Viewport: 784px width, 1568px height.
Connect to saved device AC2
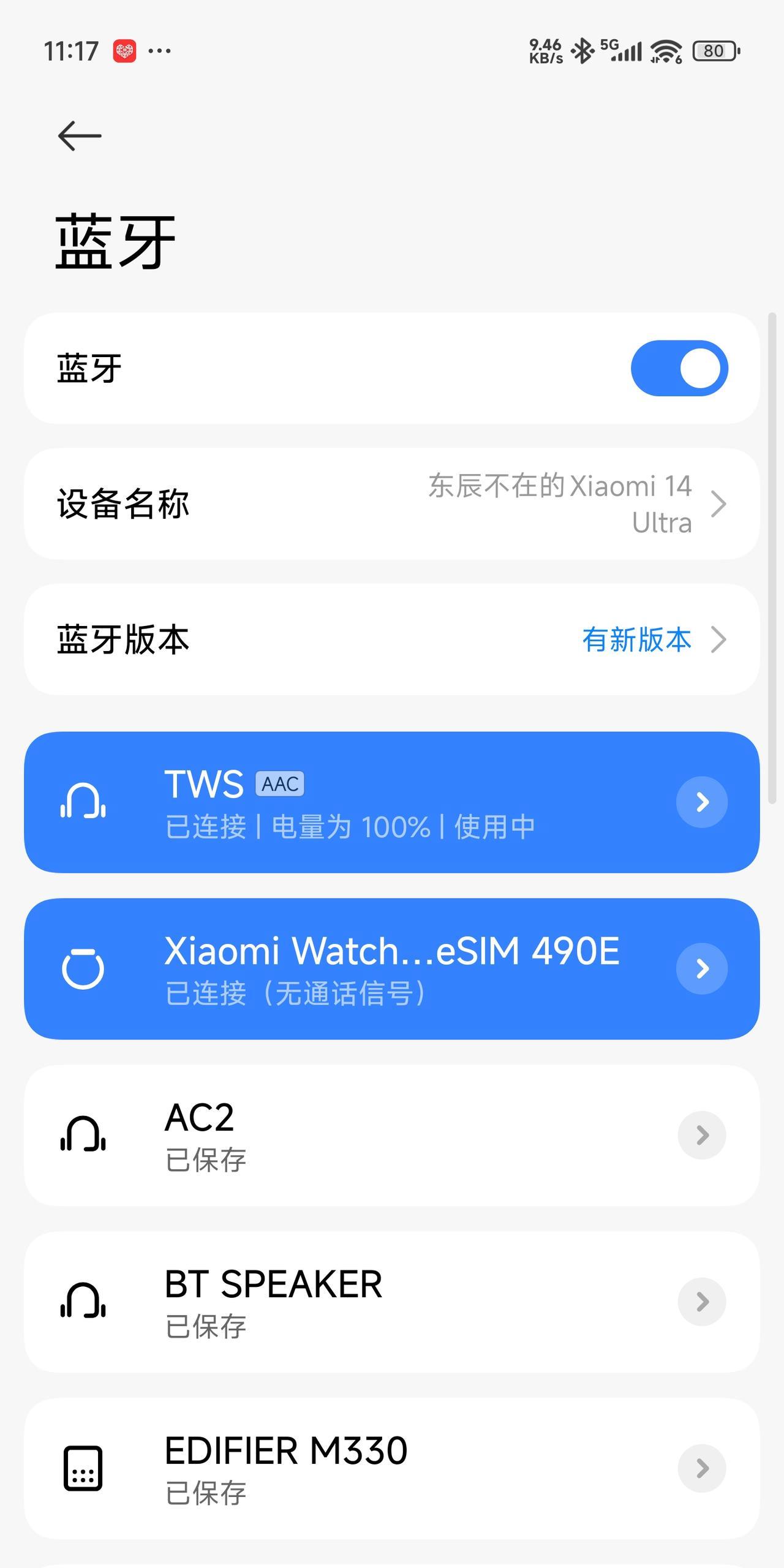coord(349,1136)
